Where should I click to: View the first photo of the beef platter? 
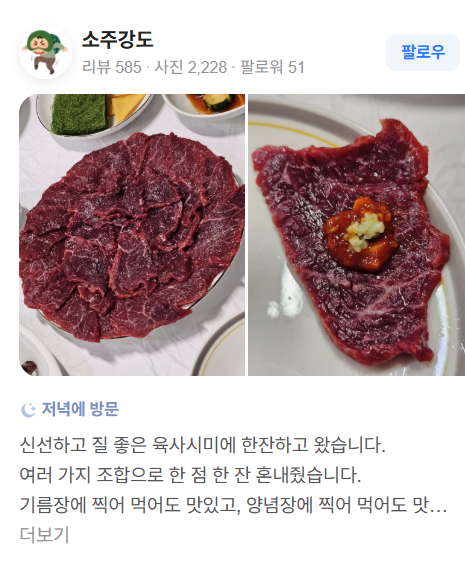132,235
